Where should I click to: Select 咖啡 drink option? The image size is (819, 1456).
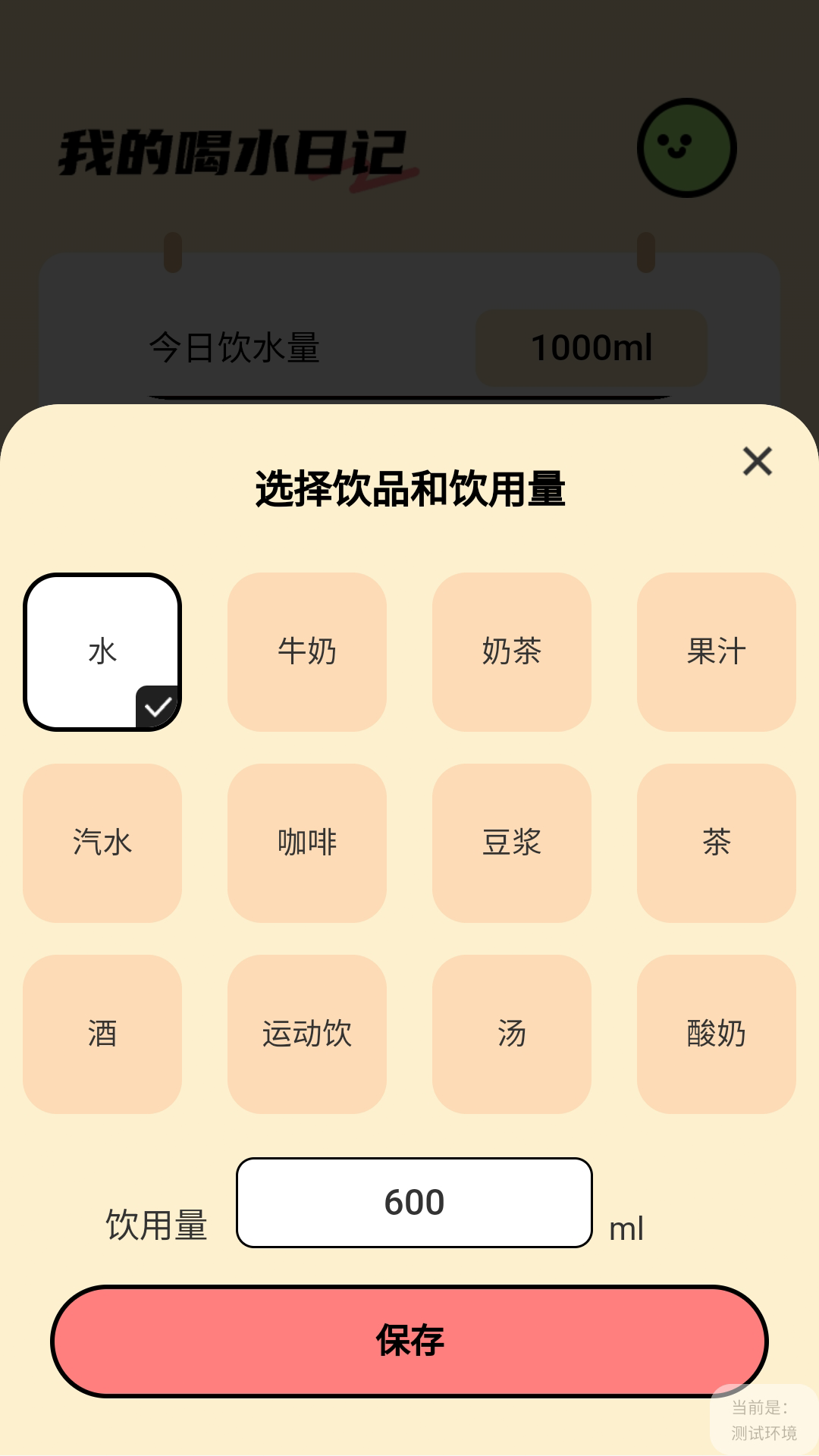pyautogui.click(x=306, y=843)
